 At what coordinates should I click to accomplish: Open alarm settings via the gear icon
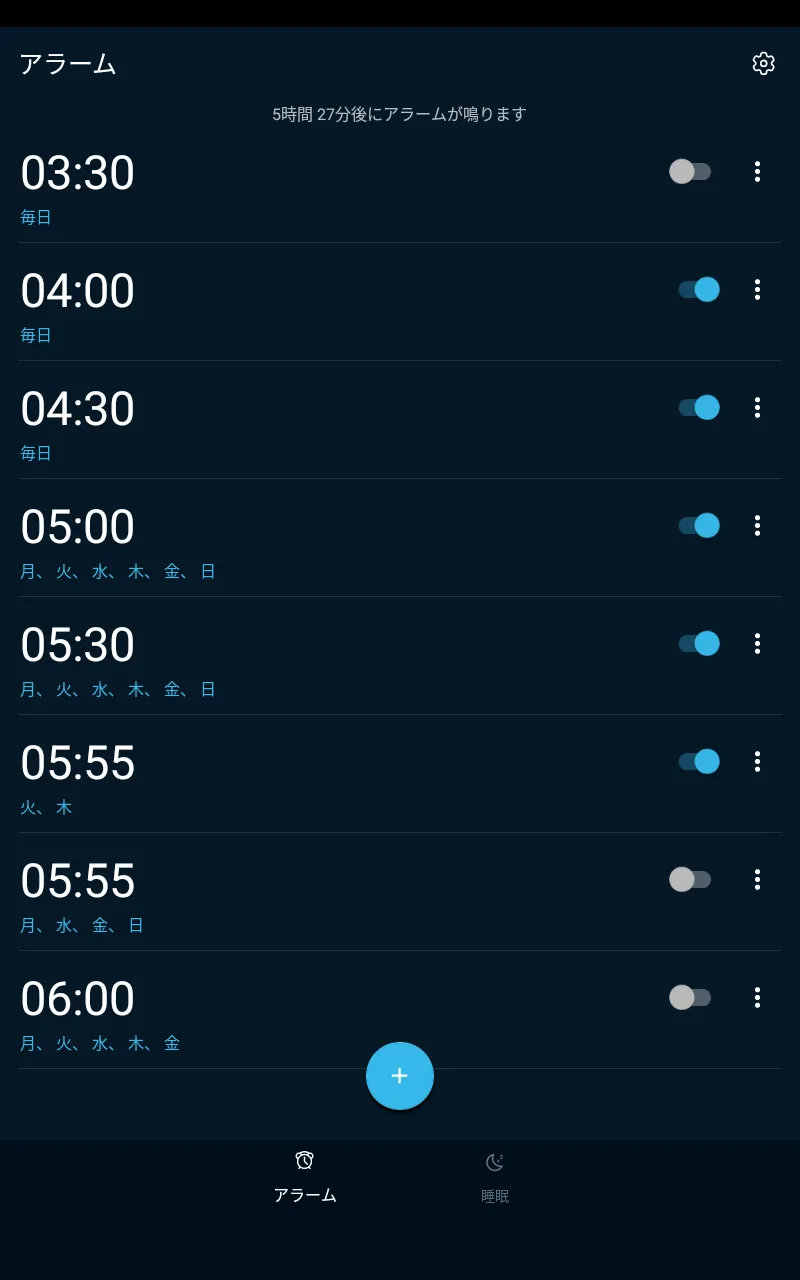tap(763, 64)
